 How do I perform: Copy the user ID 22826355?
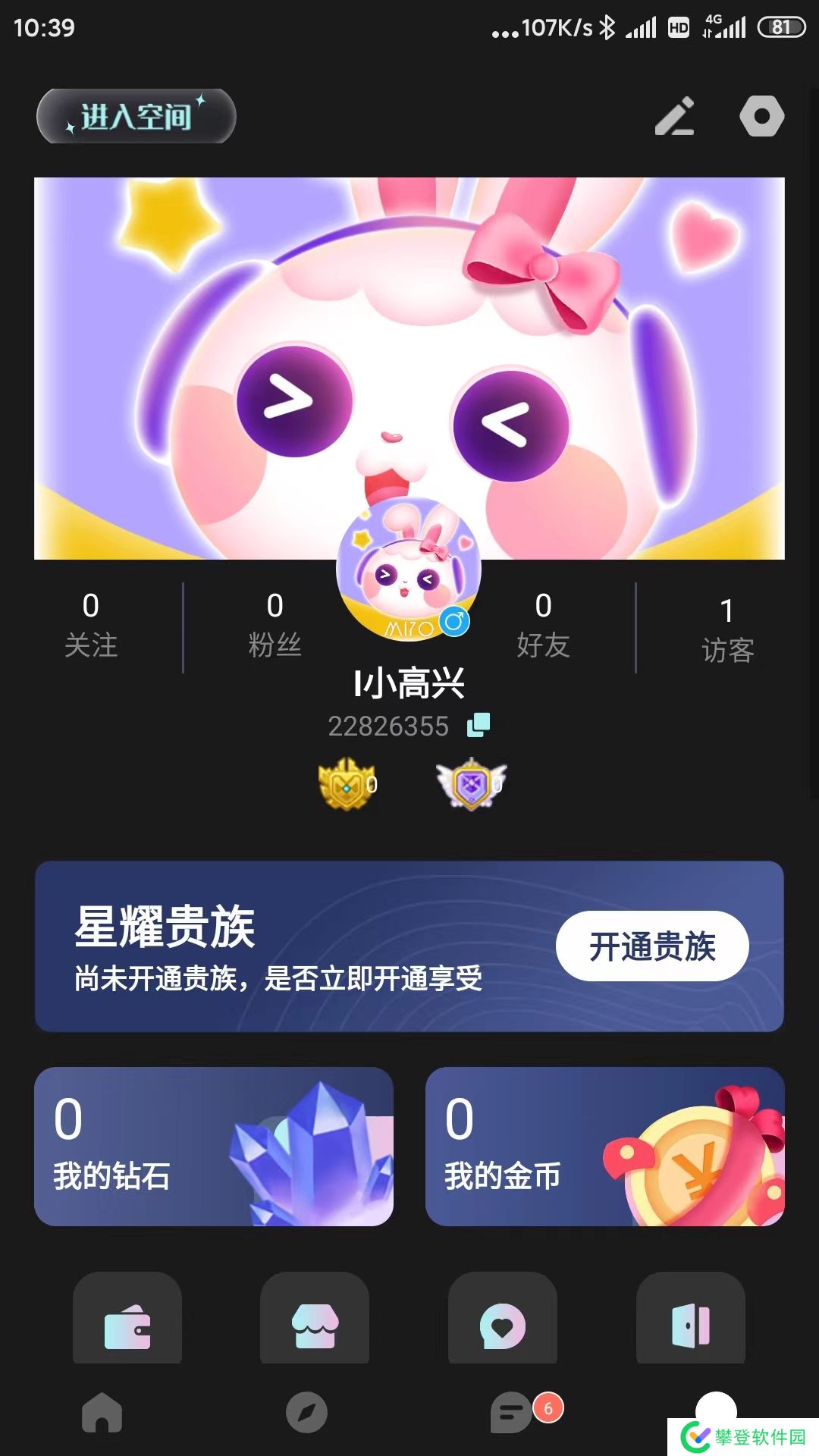pos(479,725)
